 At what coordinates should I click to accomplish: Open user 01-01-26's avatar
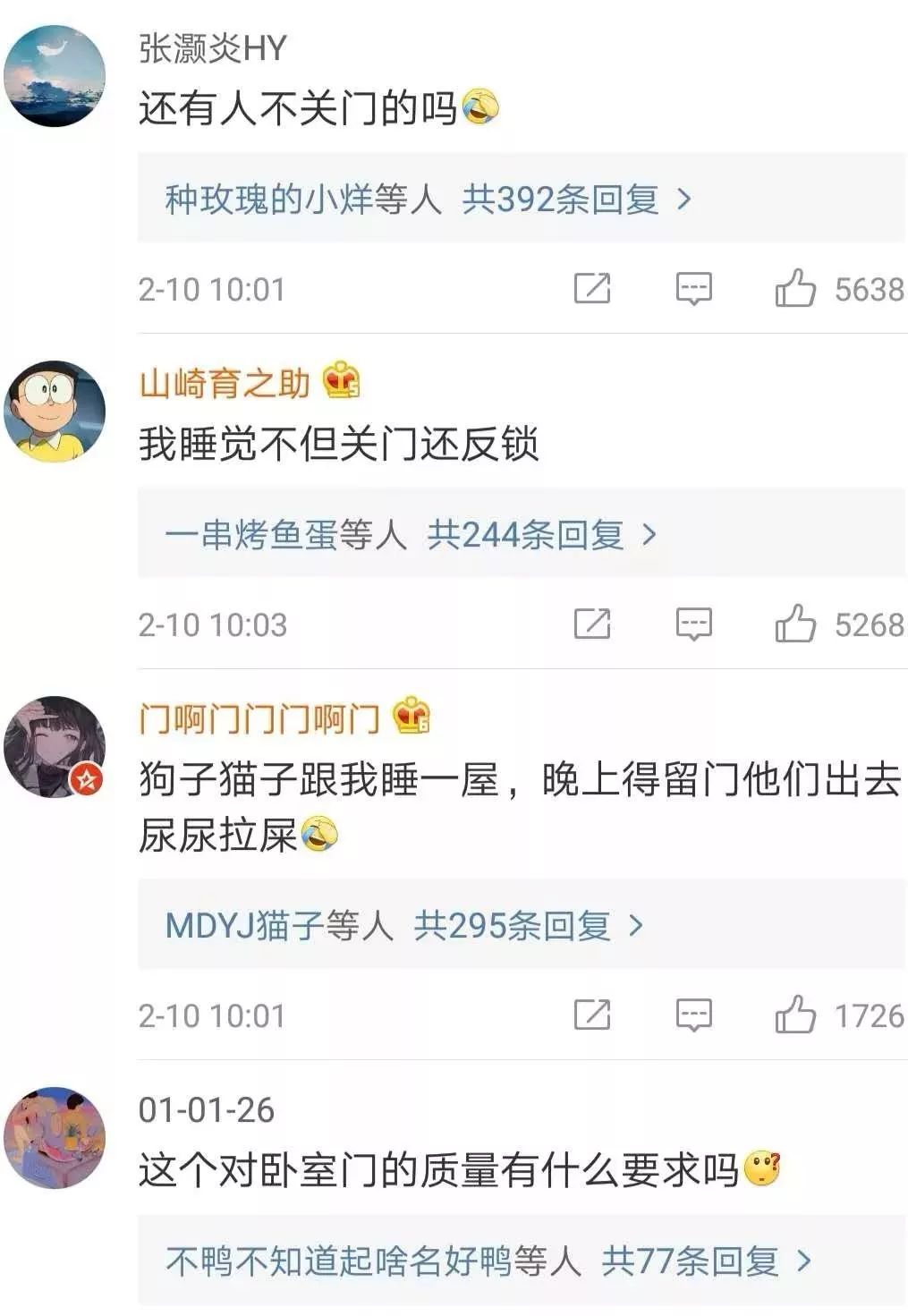[55, 1138]
